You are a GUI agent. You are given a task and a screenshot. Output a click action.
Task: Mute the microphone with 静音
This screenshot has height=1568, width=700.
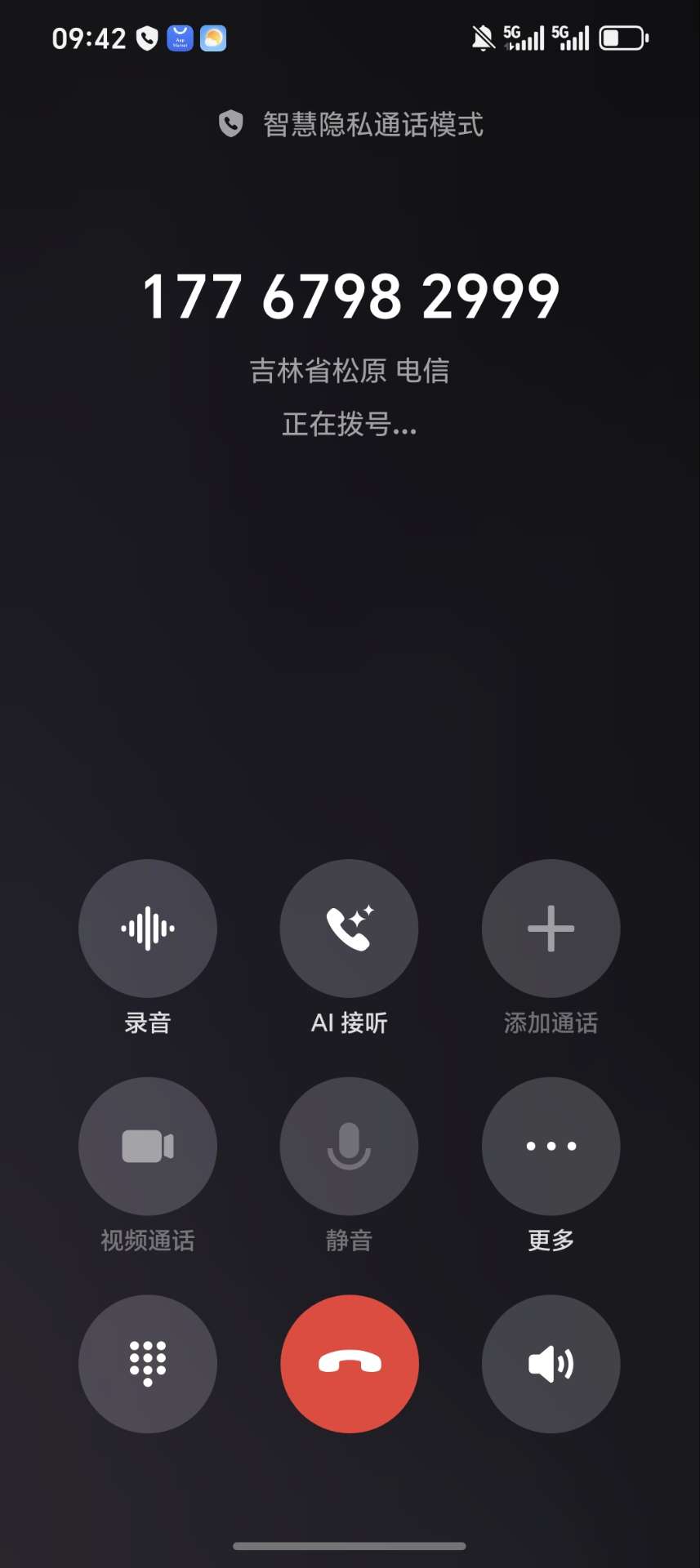(x=350, y=1146)
